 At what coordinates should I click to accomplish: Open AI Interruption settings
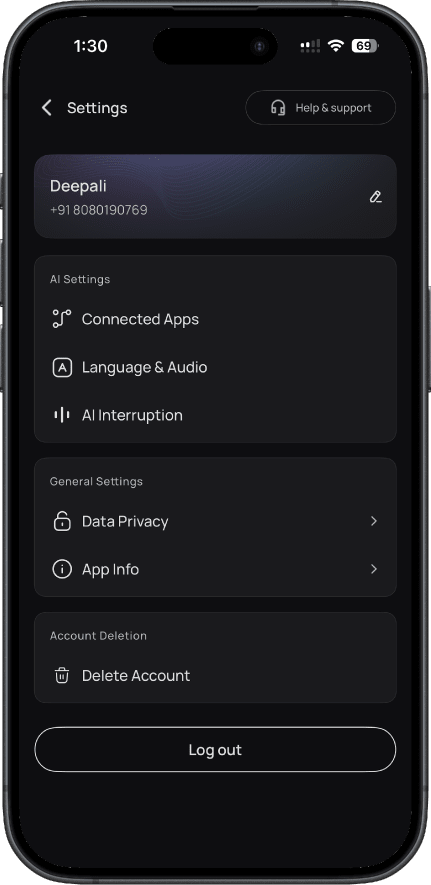(215, 415)
